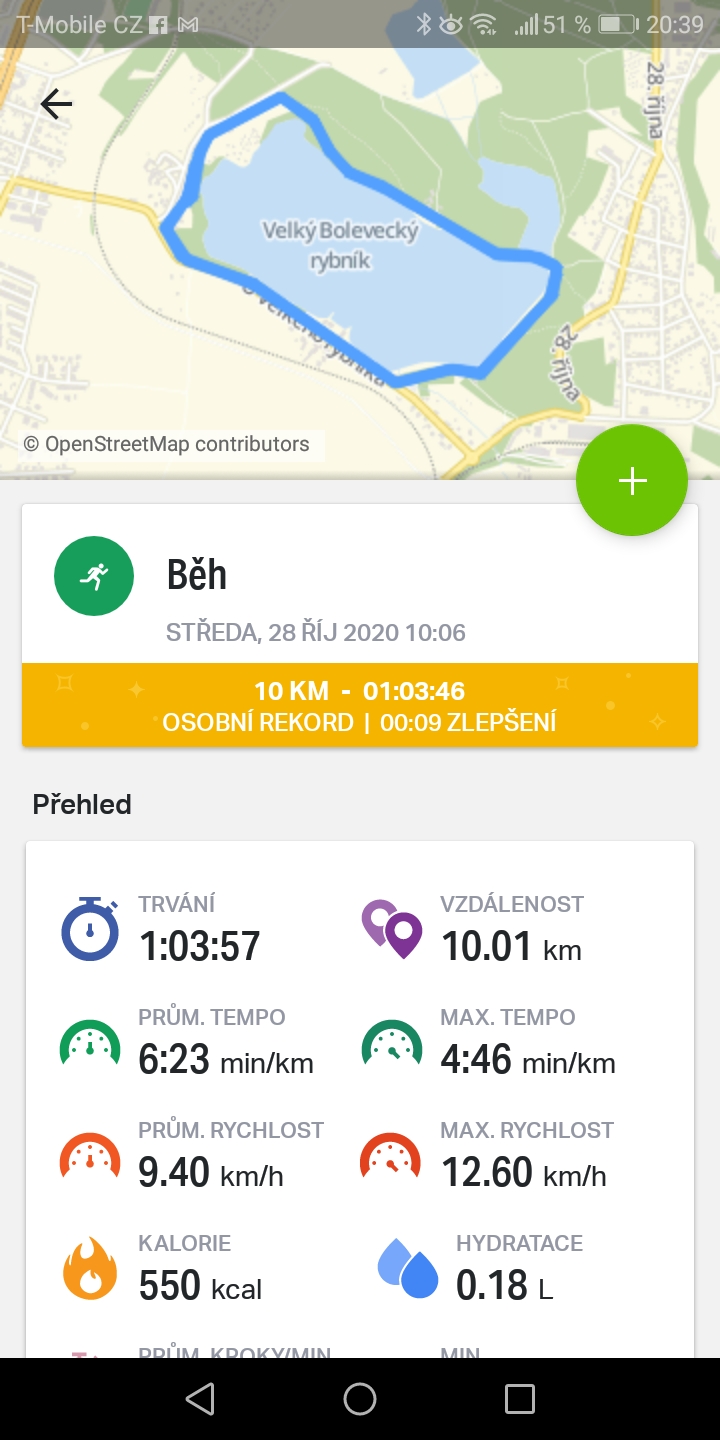The image size is (720, 1440).
Task: Open the 10 KM personal record banner
Action: point(360,705)
